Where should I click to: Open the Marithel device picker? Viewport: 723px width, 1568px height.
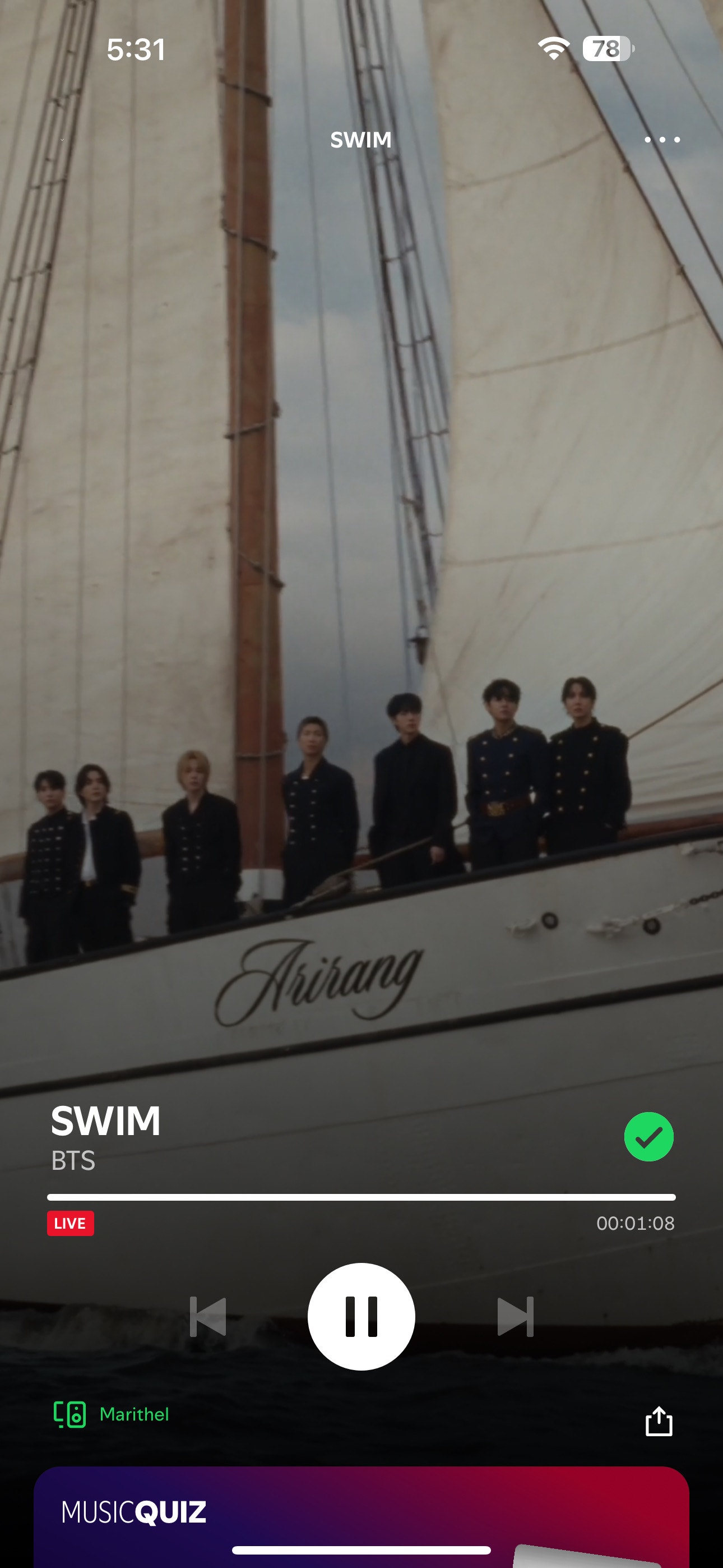pyautogui.click(x=112, y=1414)
